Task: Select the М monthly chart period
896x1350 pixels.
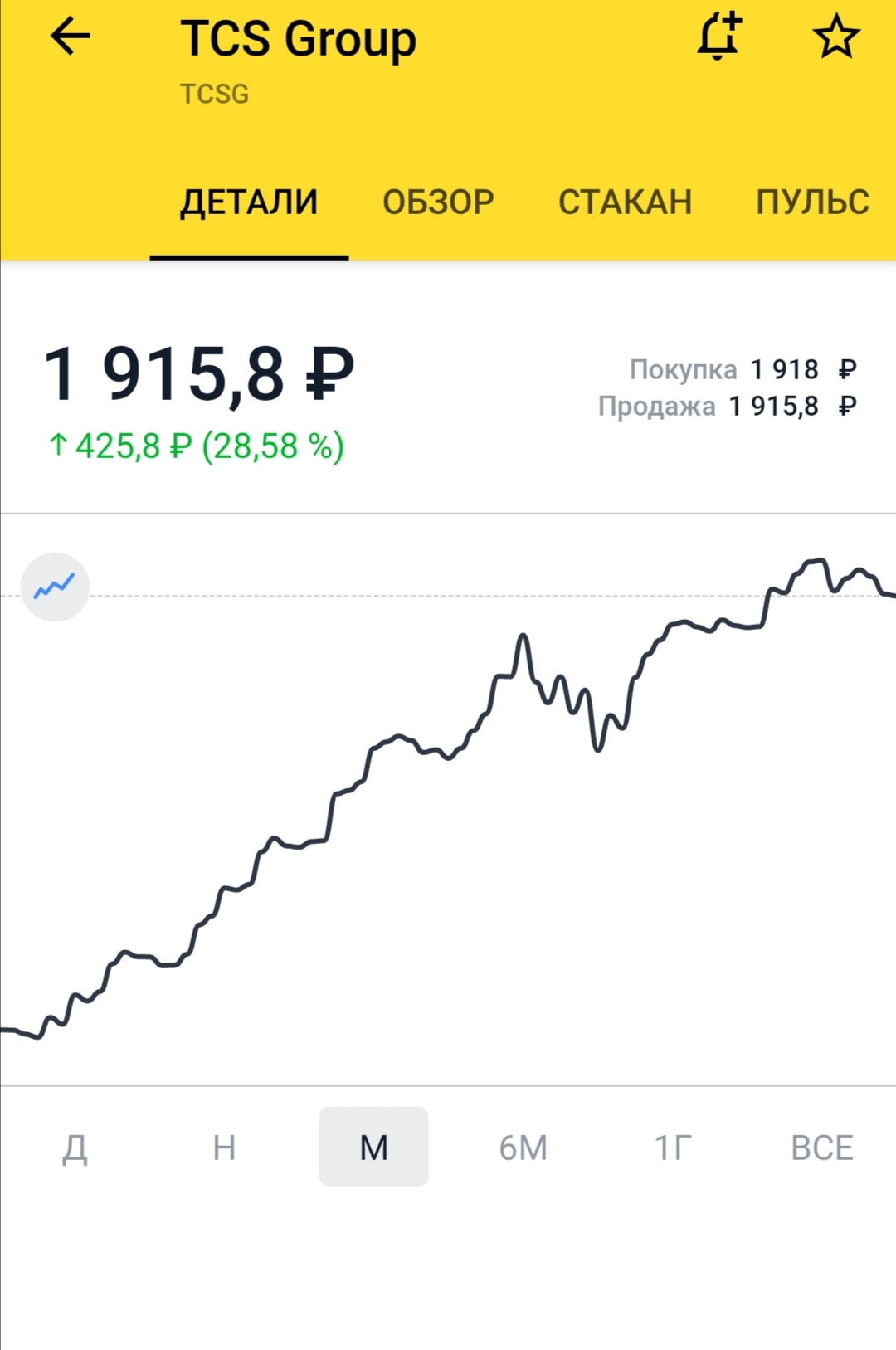Action: point(373,1148)
